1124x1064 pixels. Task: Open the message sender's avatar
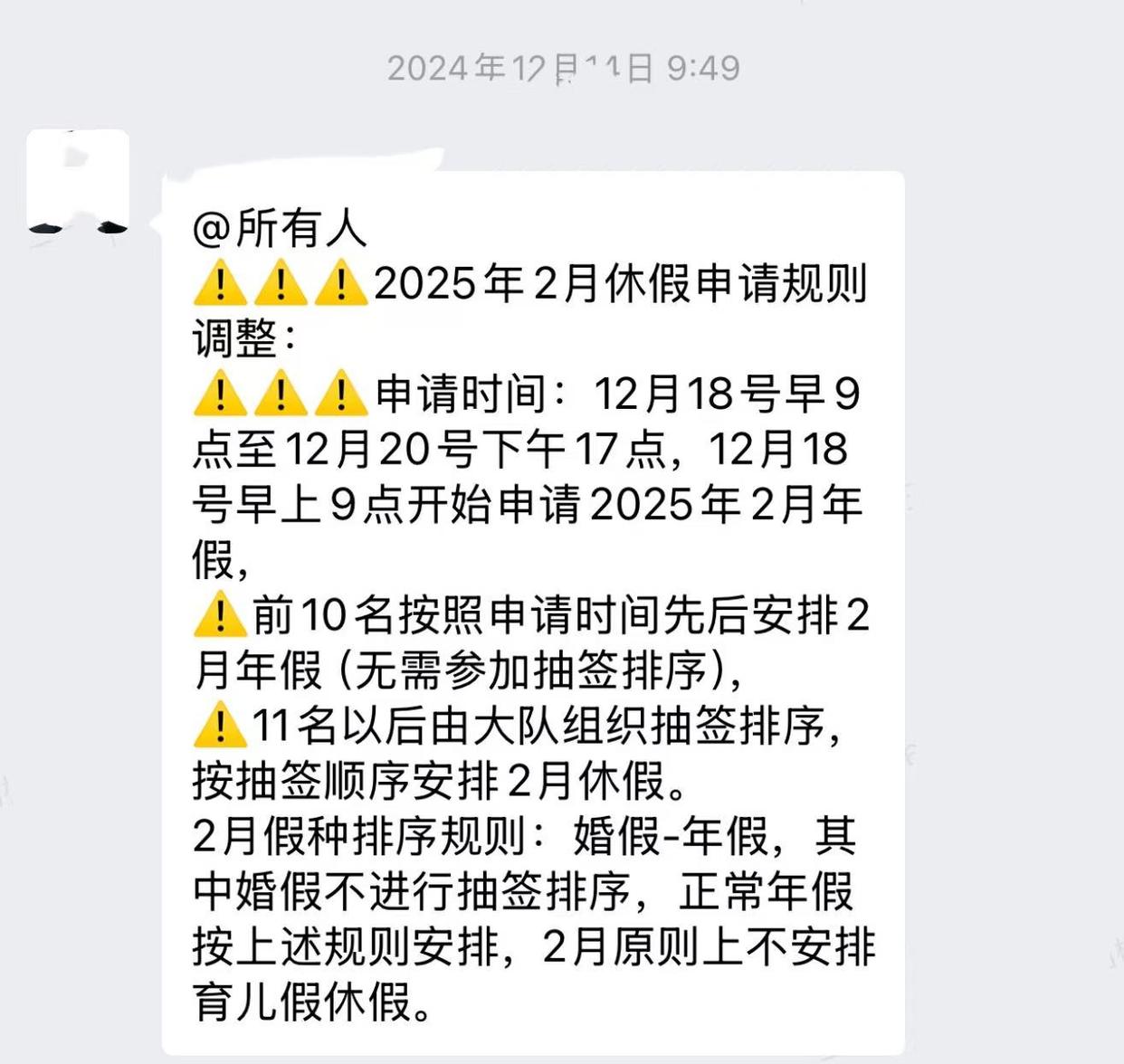pos(78,182)
